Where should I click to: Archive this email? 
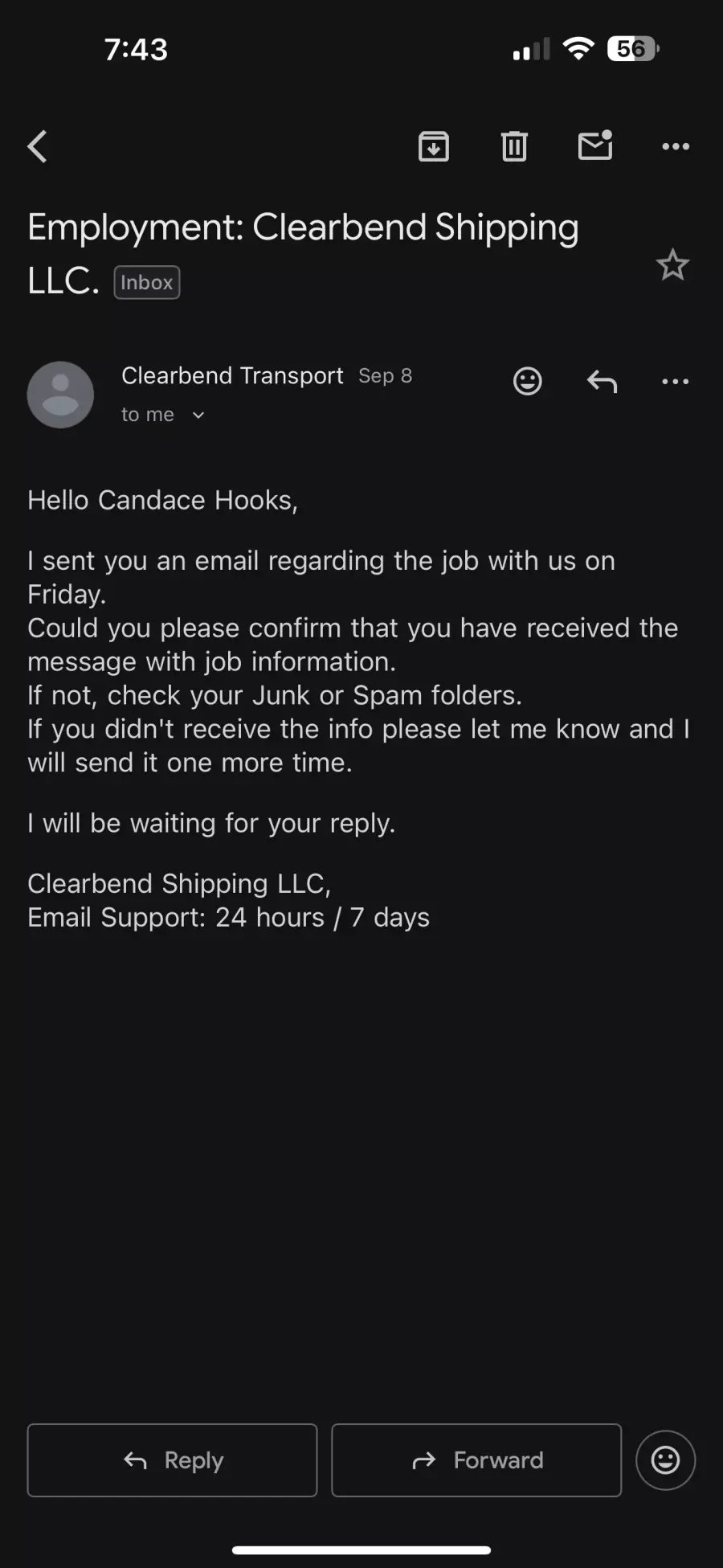coord(434,146)
